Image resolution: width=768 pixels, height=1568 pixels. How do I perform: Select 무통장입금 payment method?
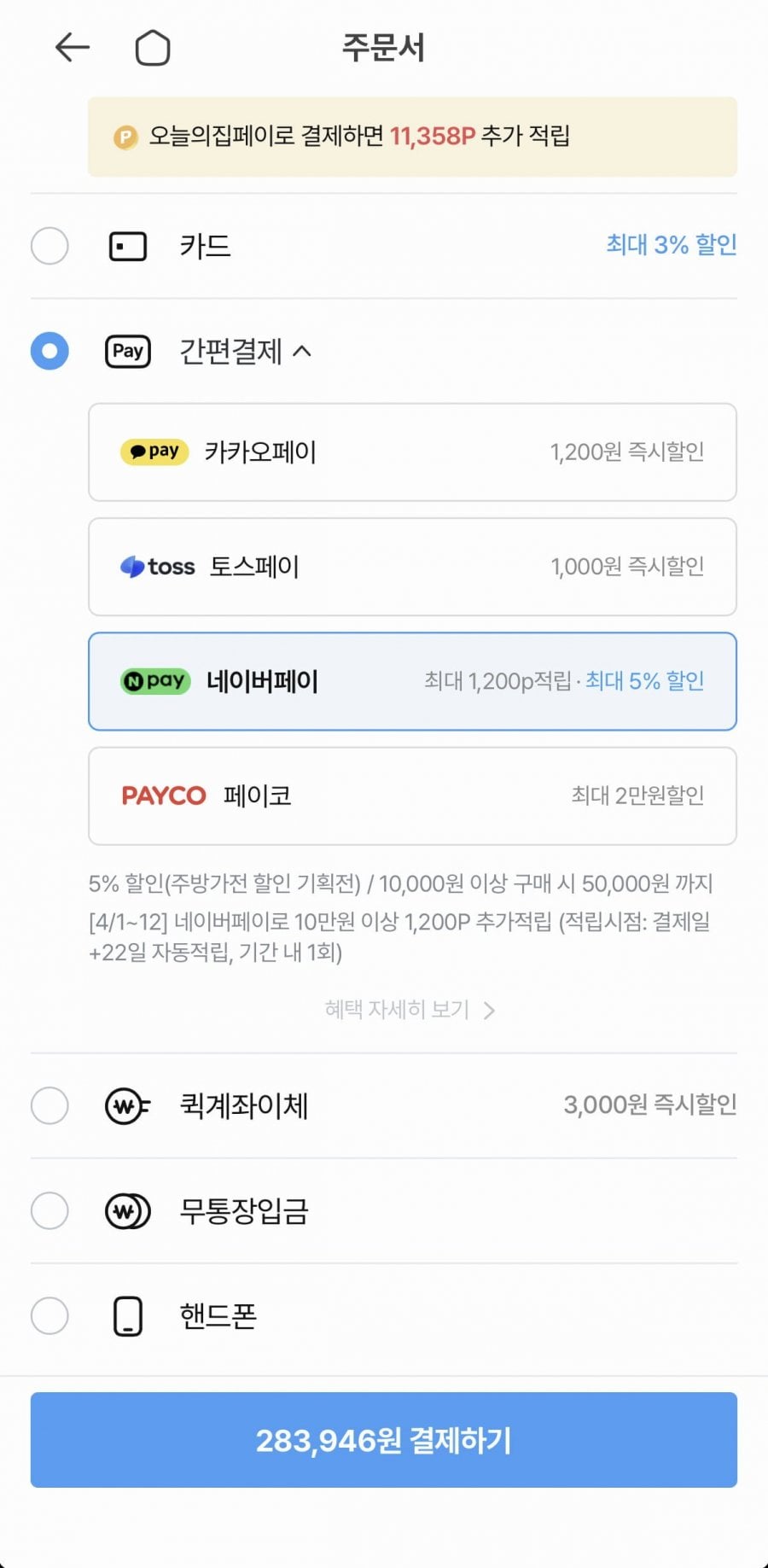point(384,1210)
